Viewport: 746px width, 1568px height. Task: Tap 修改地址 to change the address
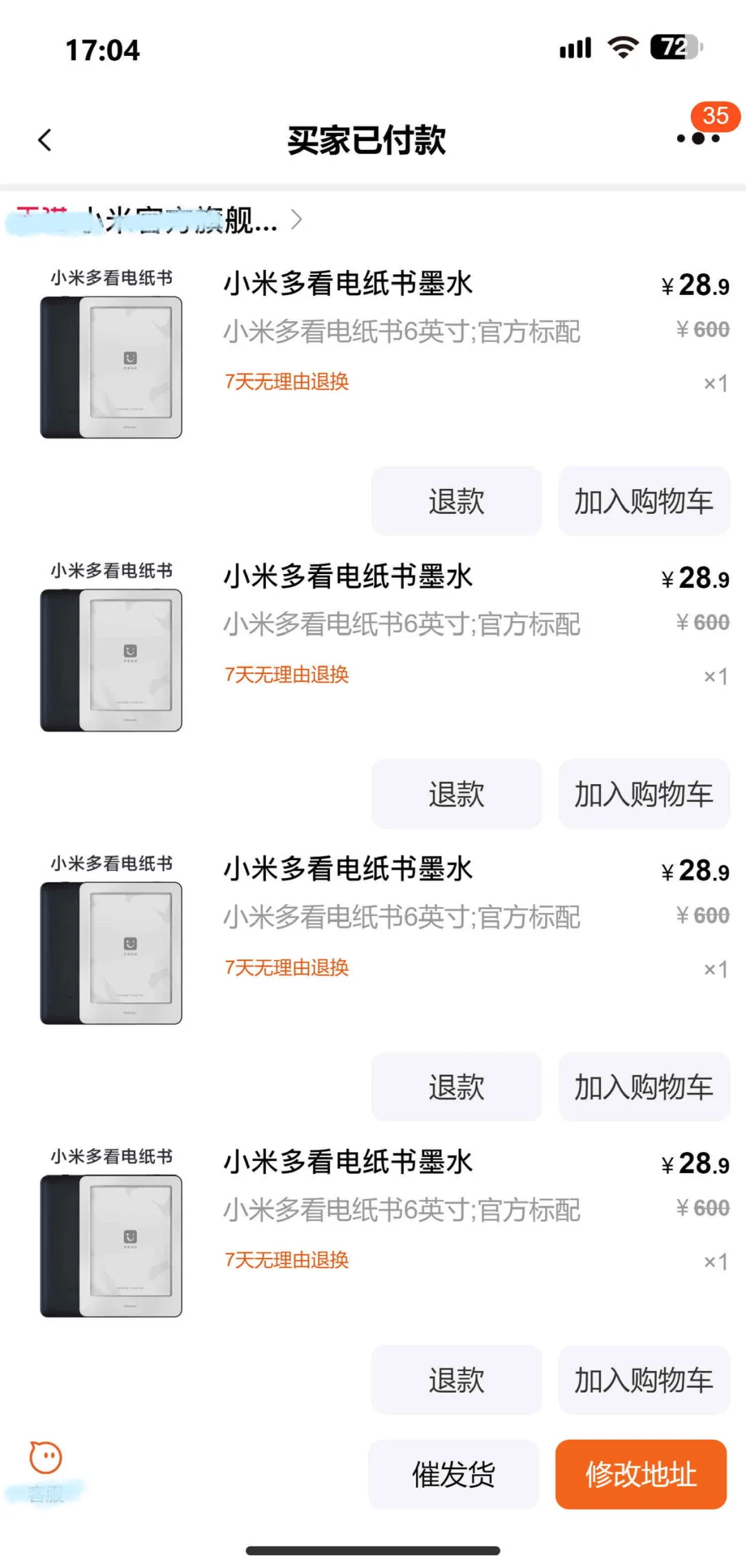640,1474
